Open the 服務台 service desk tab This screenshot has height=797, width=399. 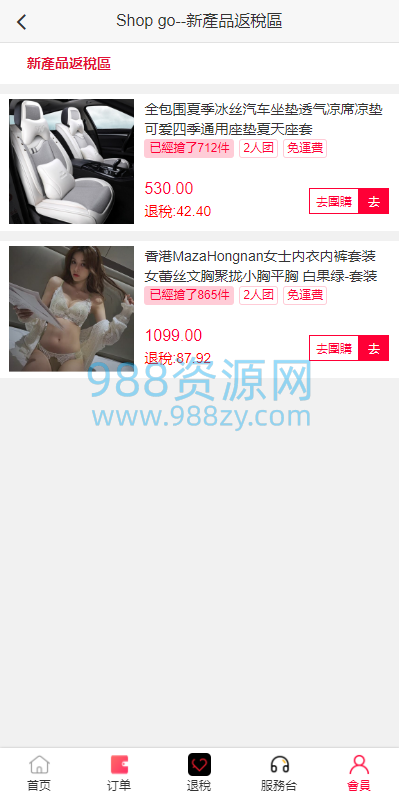click(x=279, y=773)
